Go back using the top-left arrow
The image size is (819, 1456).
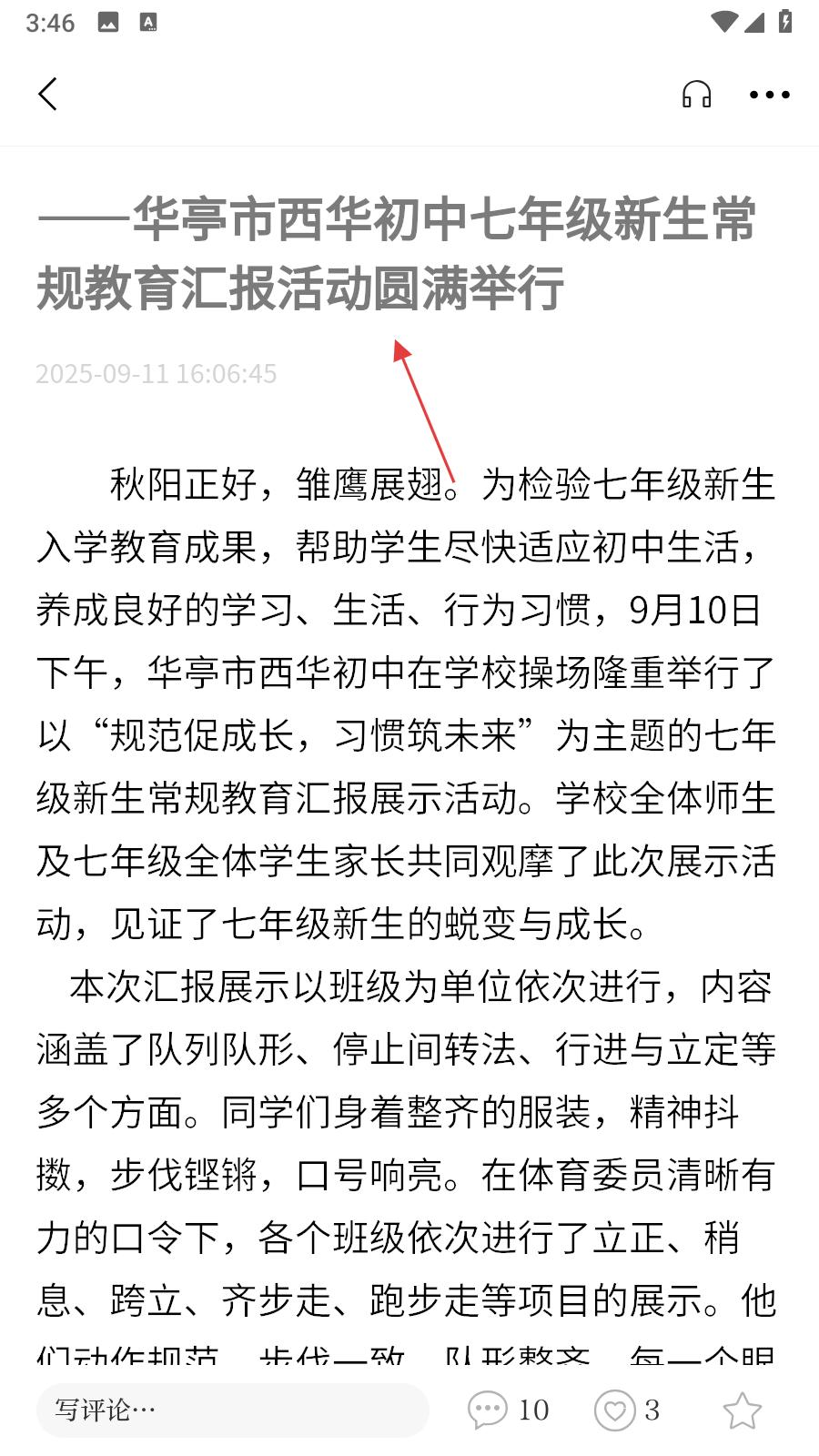pos(48,94)
